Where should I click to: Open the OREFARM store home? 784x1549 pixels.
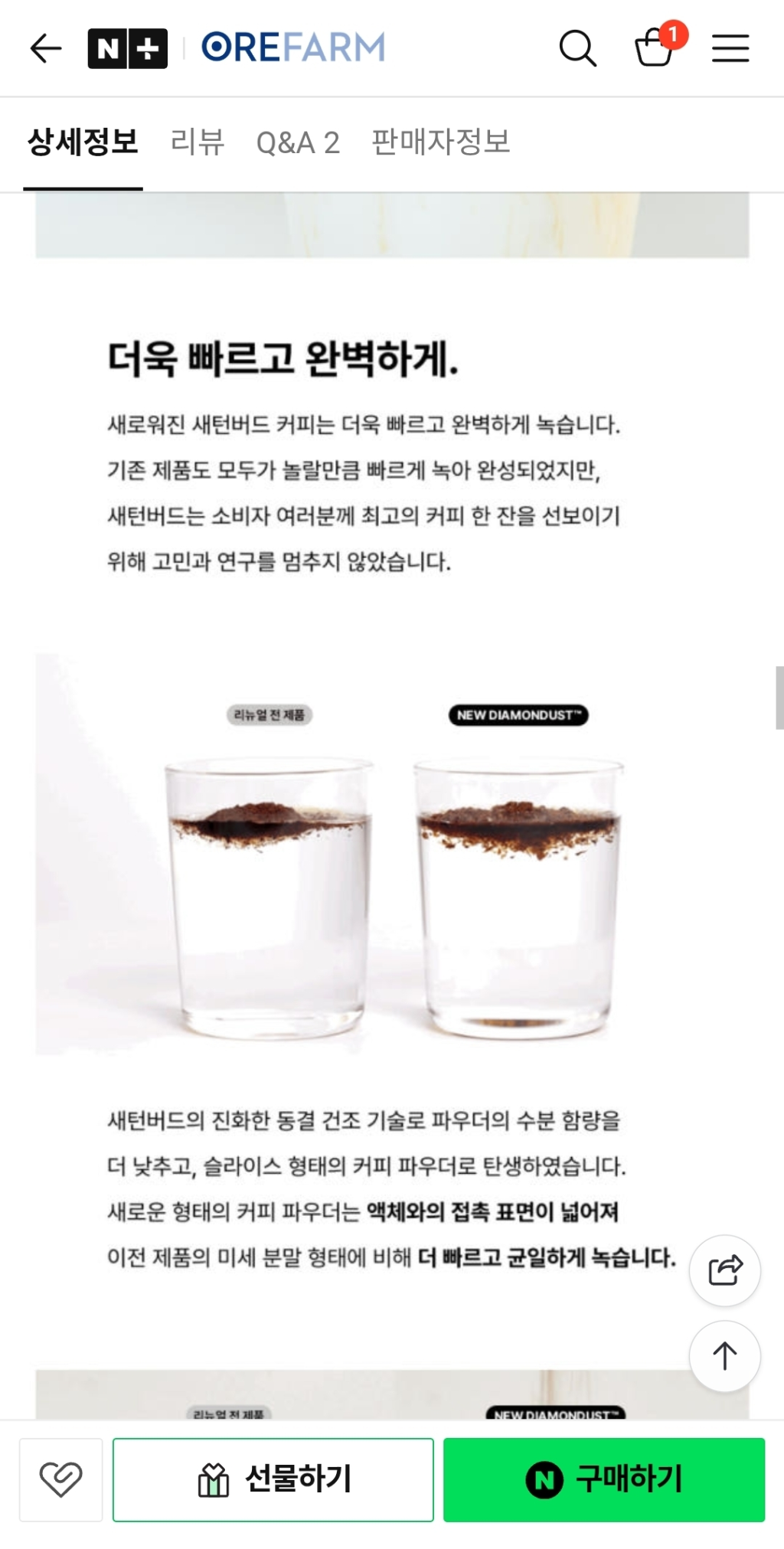[x=293, y=47]
